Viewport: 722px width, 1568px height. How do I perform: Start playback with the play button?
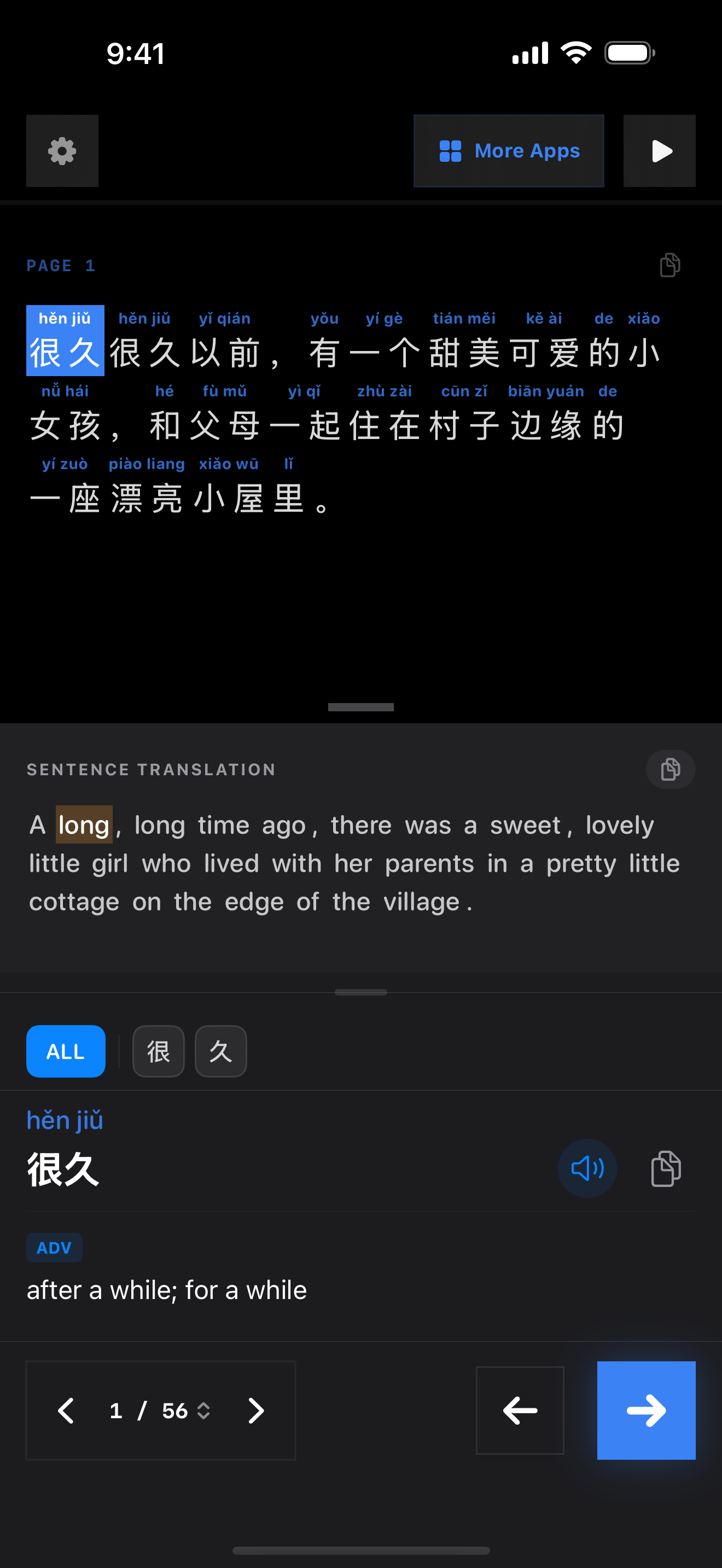pos(659,151)
